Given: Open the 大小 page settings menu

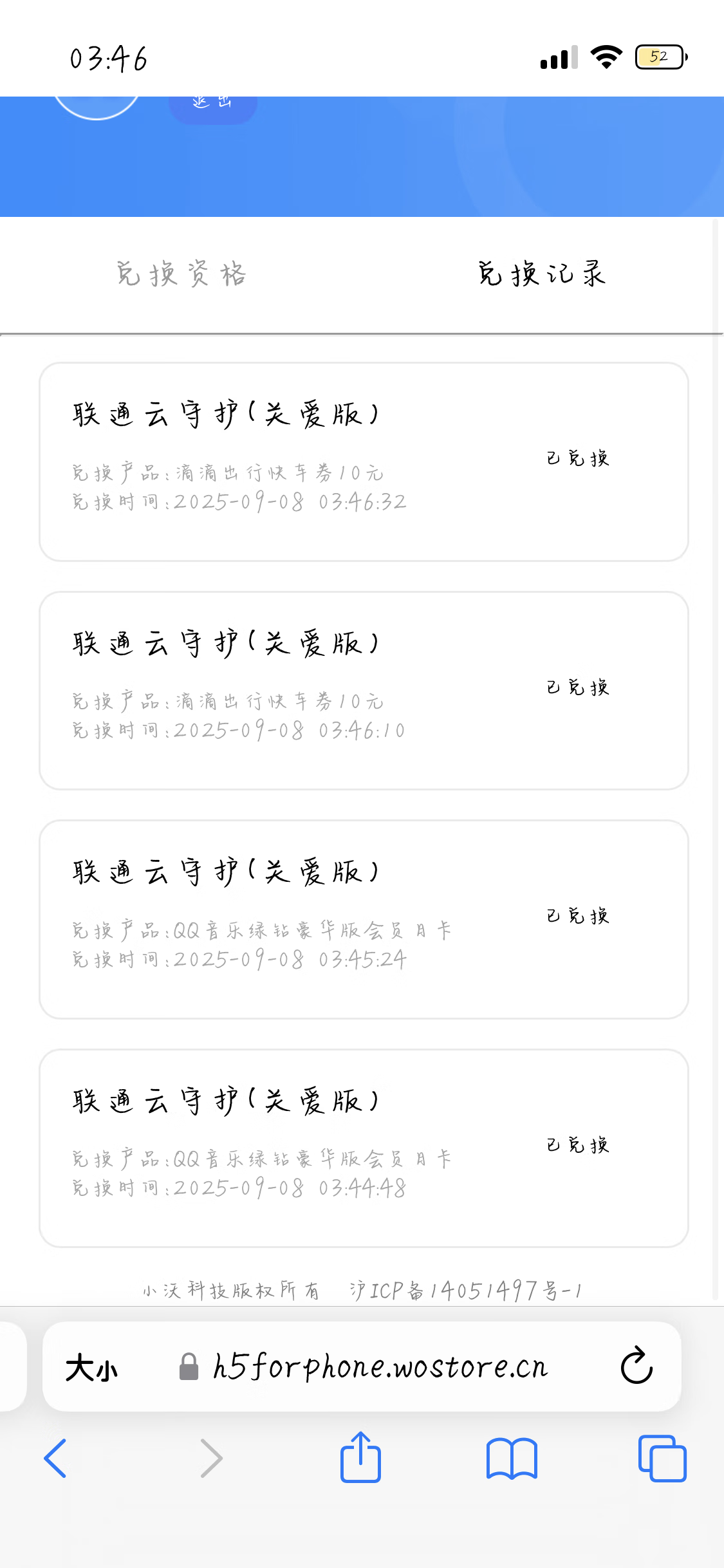Looking at the screenshot, I should [92, 1367].
